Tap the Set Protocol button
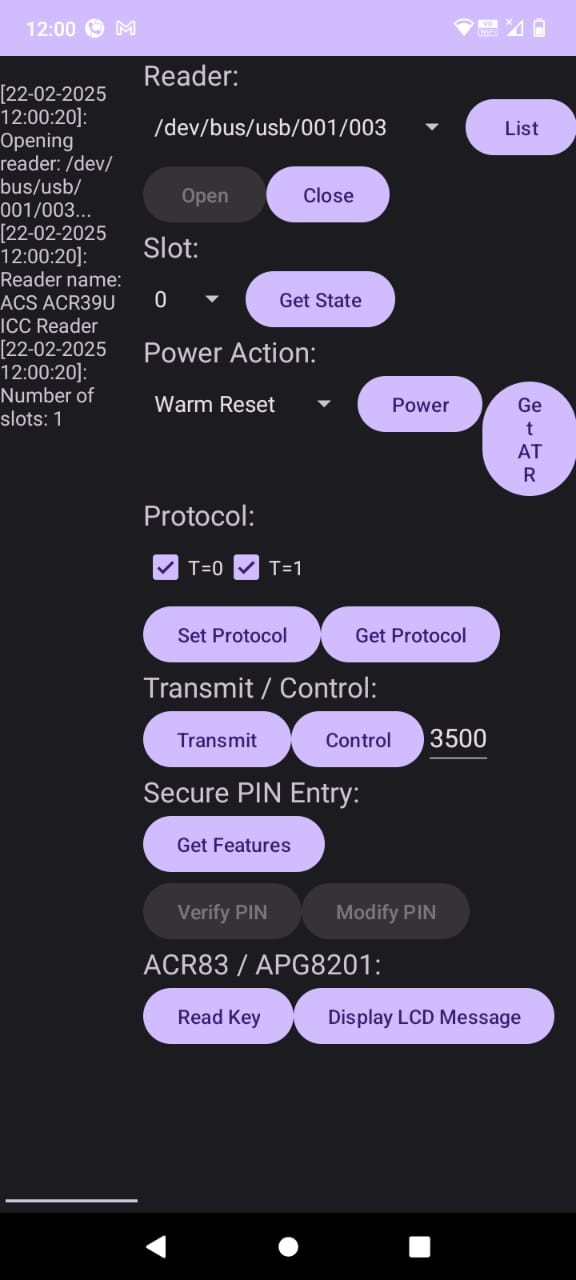Image resolution: width=576 pixels, height=1280 pixels. (x=232, y=635)
